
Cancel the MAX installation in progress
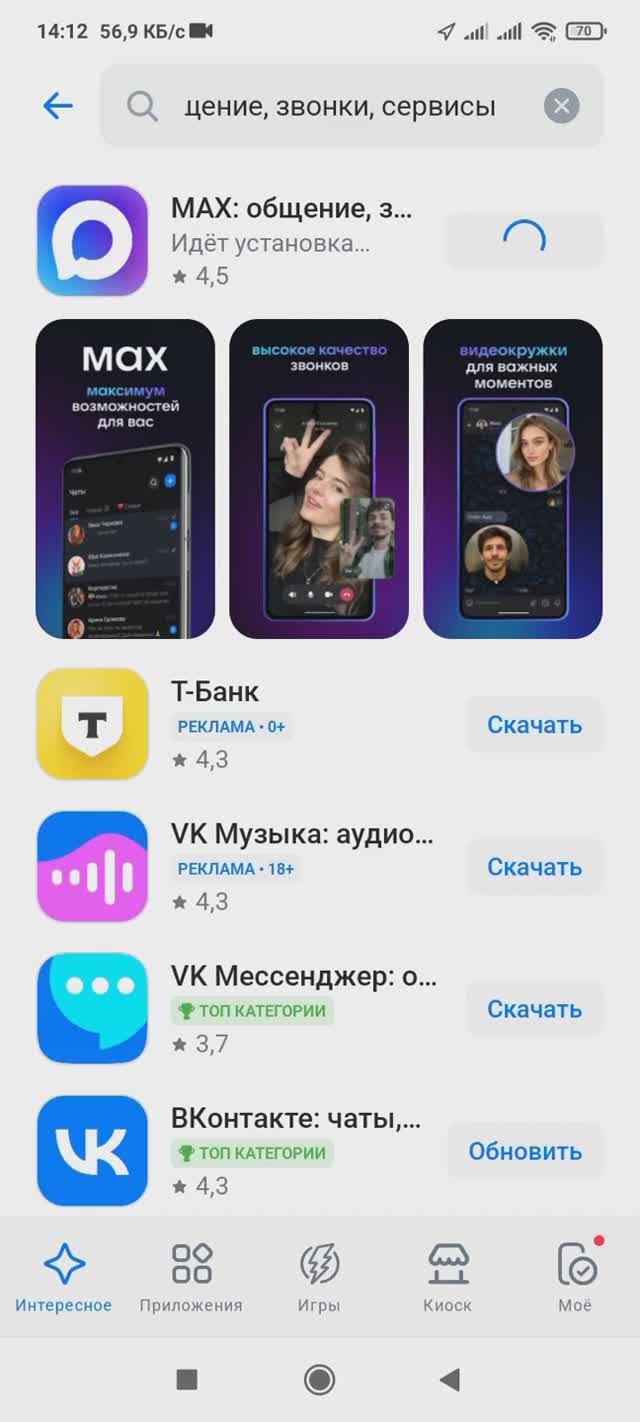[x=524, y=240]
